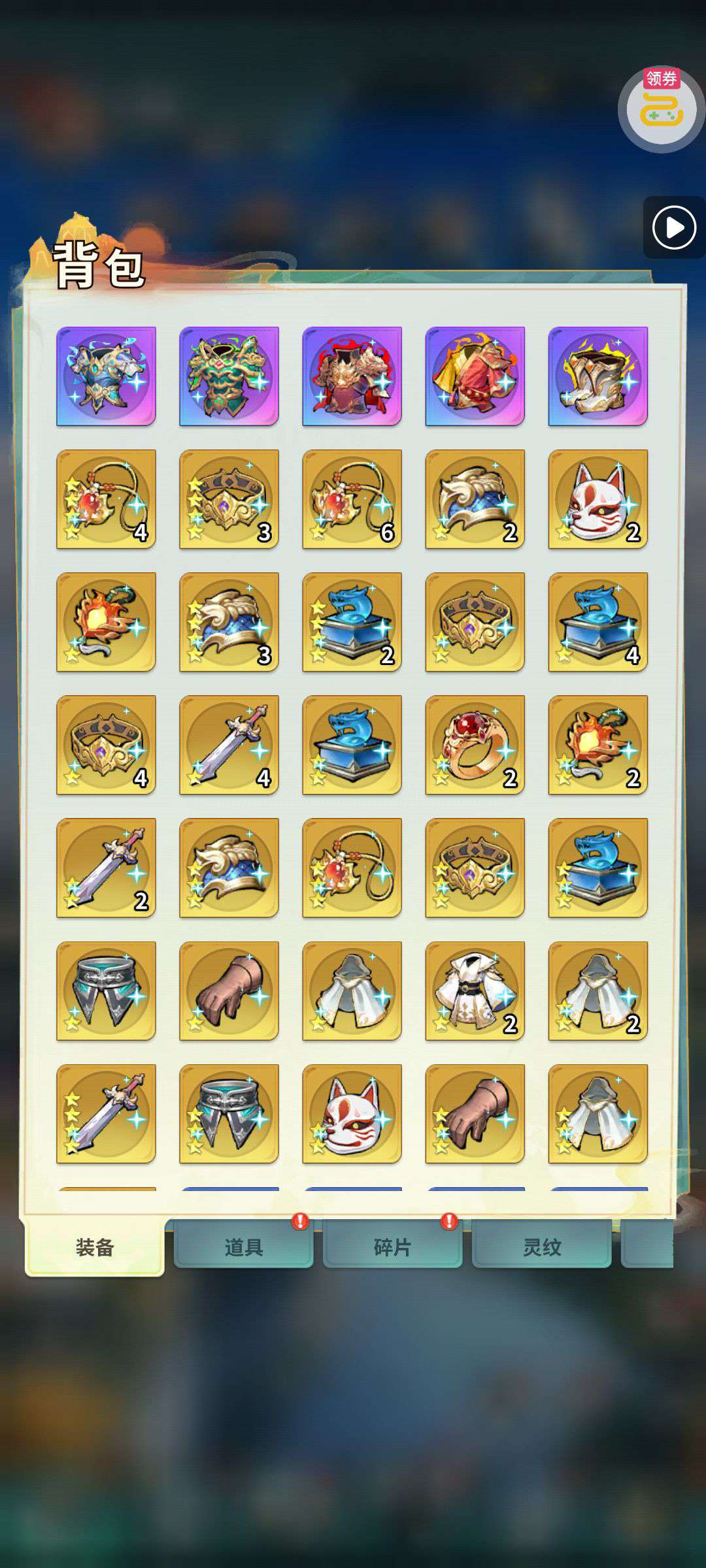Tap the flame amulet with count 2

point(597,745)
